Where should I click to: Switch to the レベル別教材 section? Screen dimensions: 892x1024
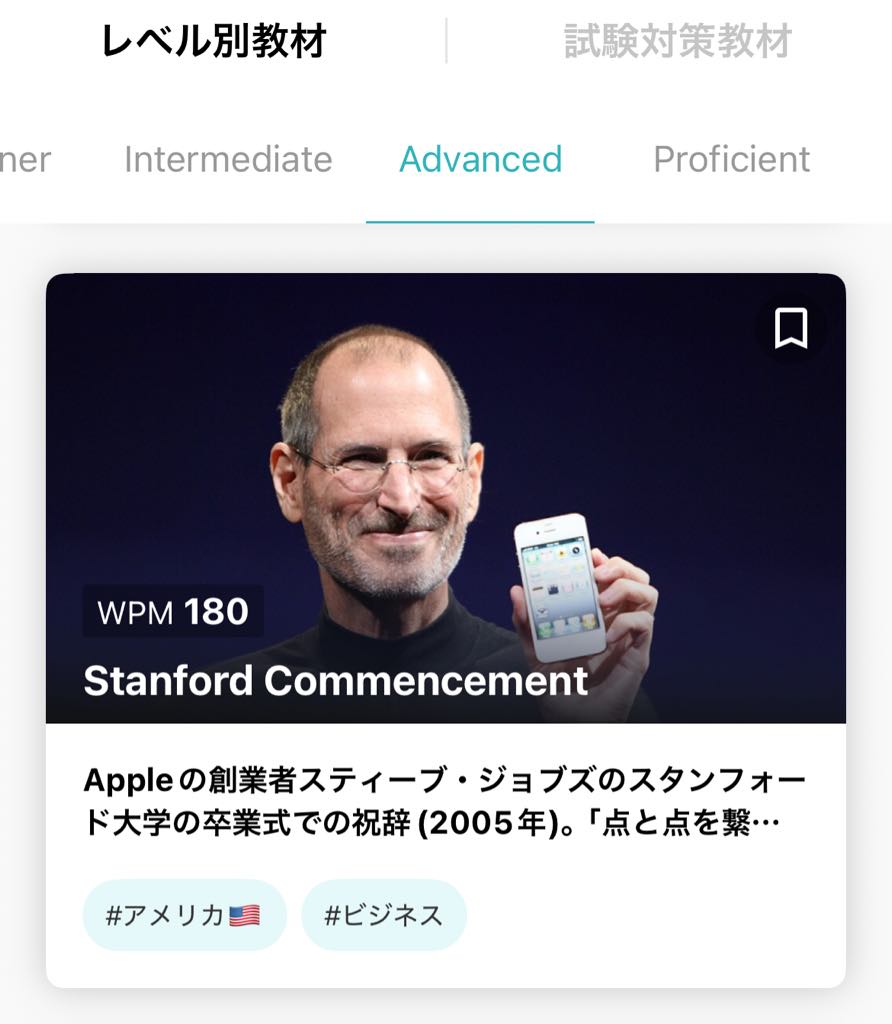[215, 42]
